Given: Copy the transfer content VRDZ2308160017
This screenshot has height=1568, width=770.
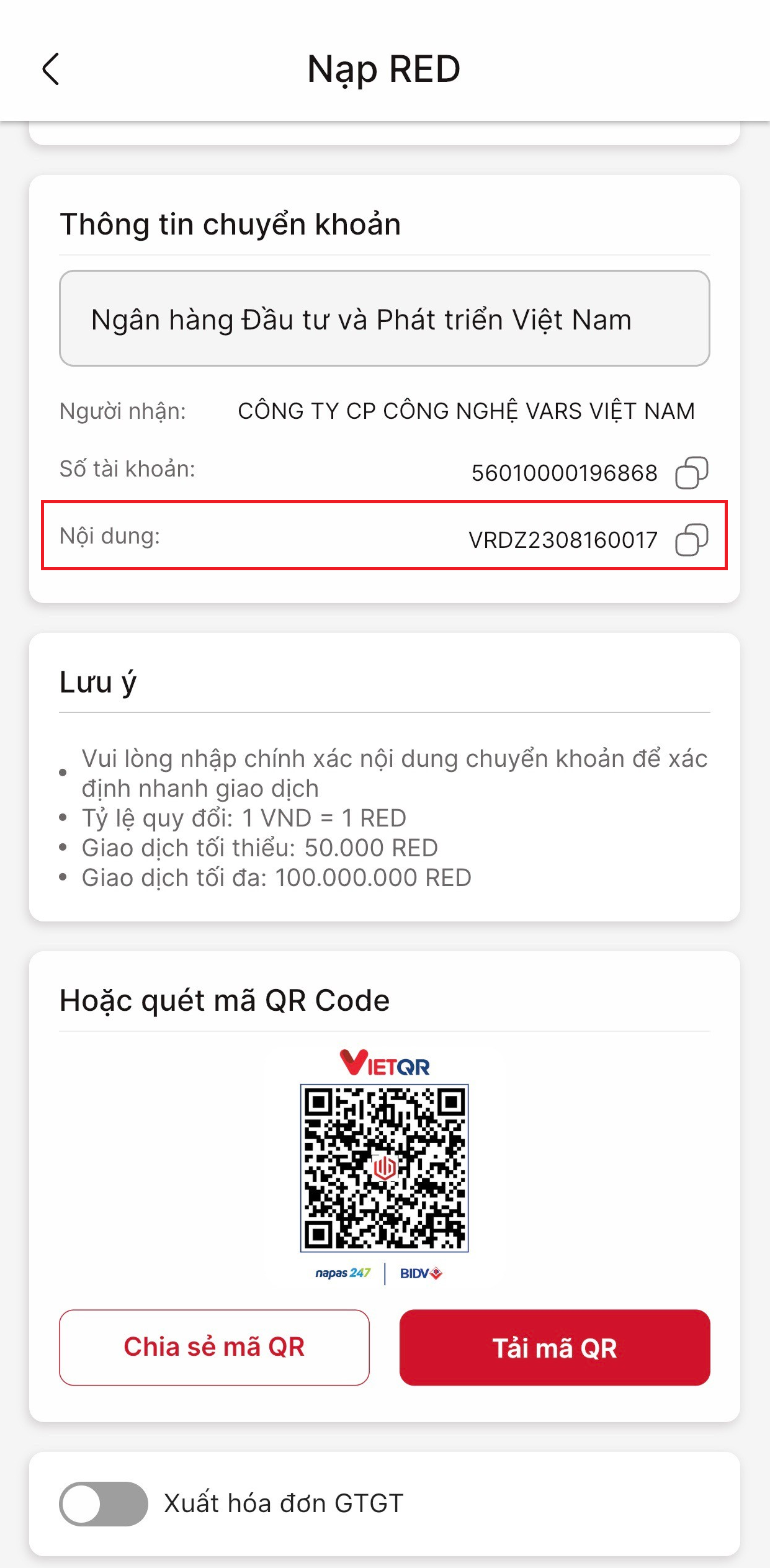Looking at the screenshot, I should (x=691, y=539).
